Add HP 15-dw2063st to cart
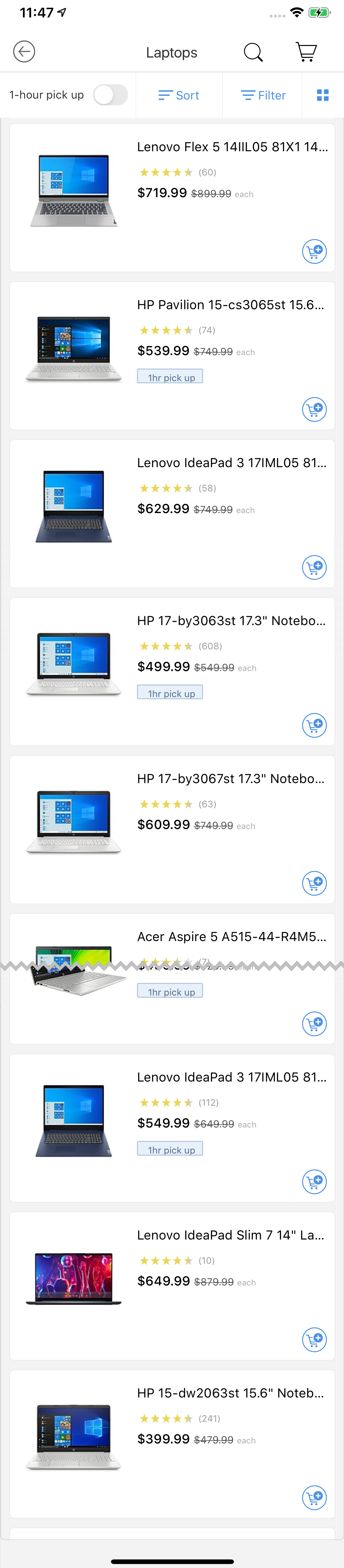The width and height of the screenshot is (344, 1568). [314, 1497]
